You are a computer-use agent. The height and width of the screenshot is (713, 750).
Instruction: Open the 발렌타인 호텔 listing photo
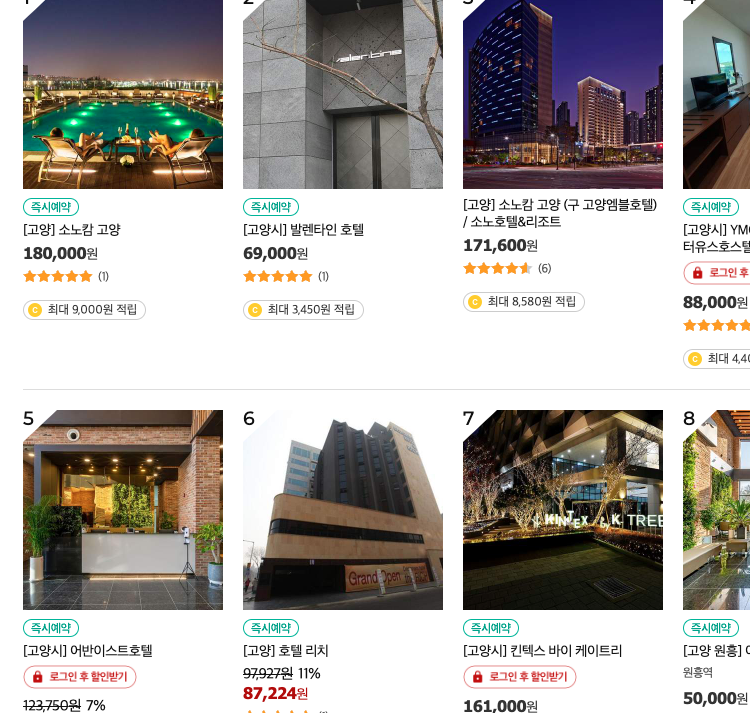click(x=342, y=94)
